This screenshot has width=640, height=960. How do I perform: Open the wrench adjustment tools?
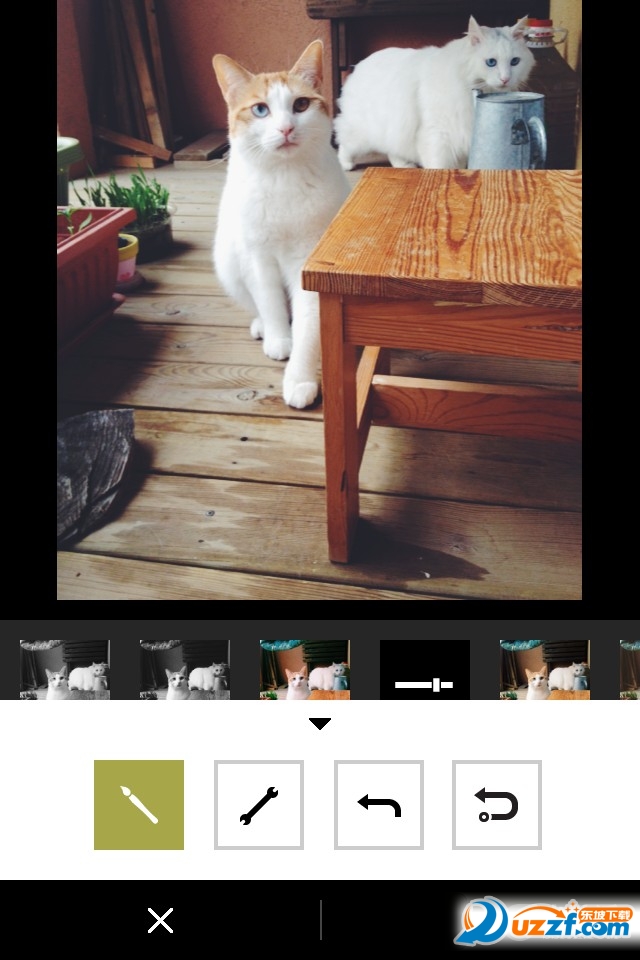259,805
